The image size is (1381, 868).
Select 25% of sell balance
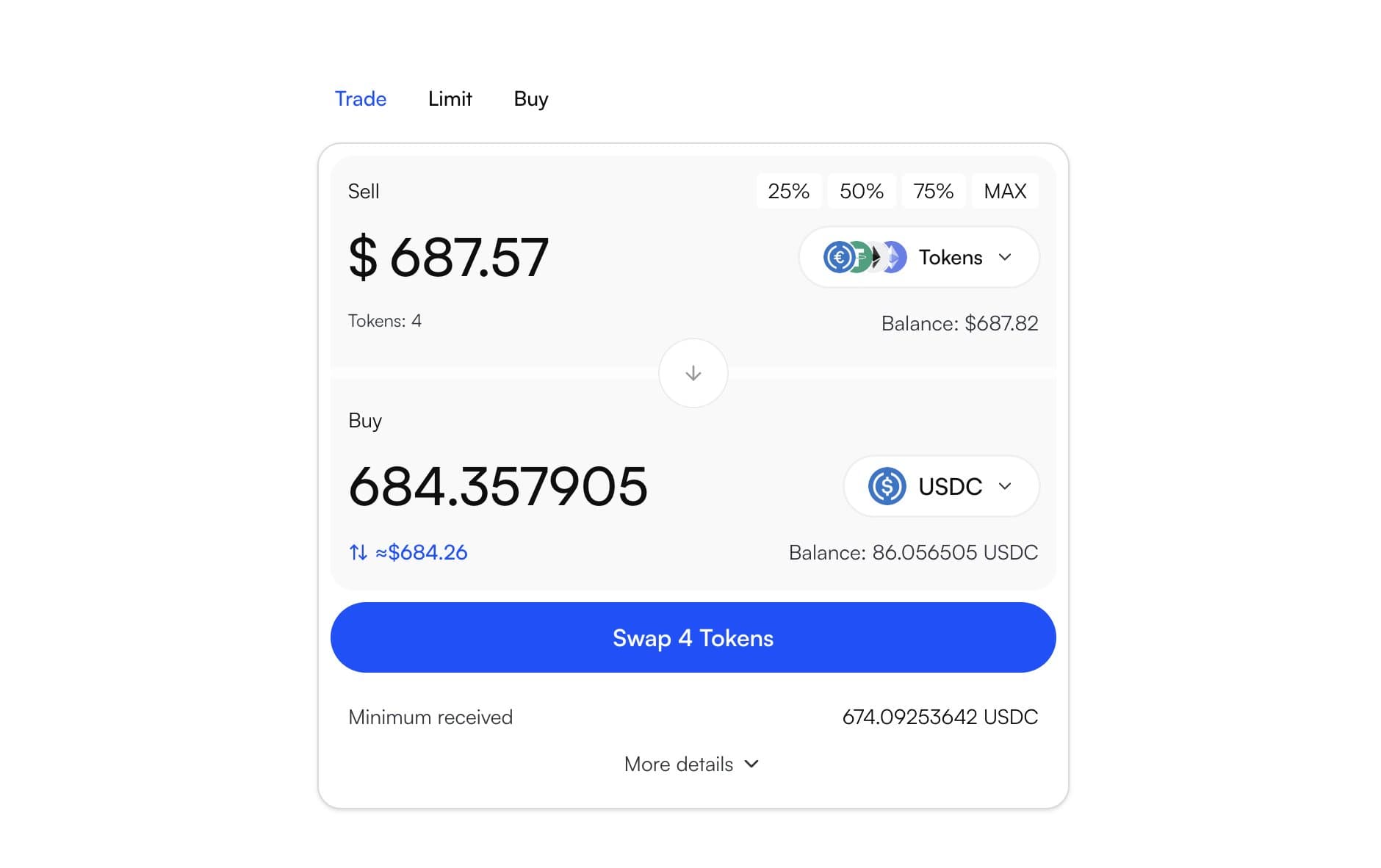point(788,191)
